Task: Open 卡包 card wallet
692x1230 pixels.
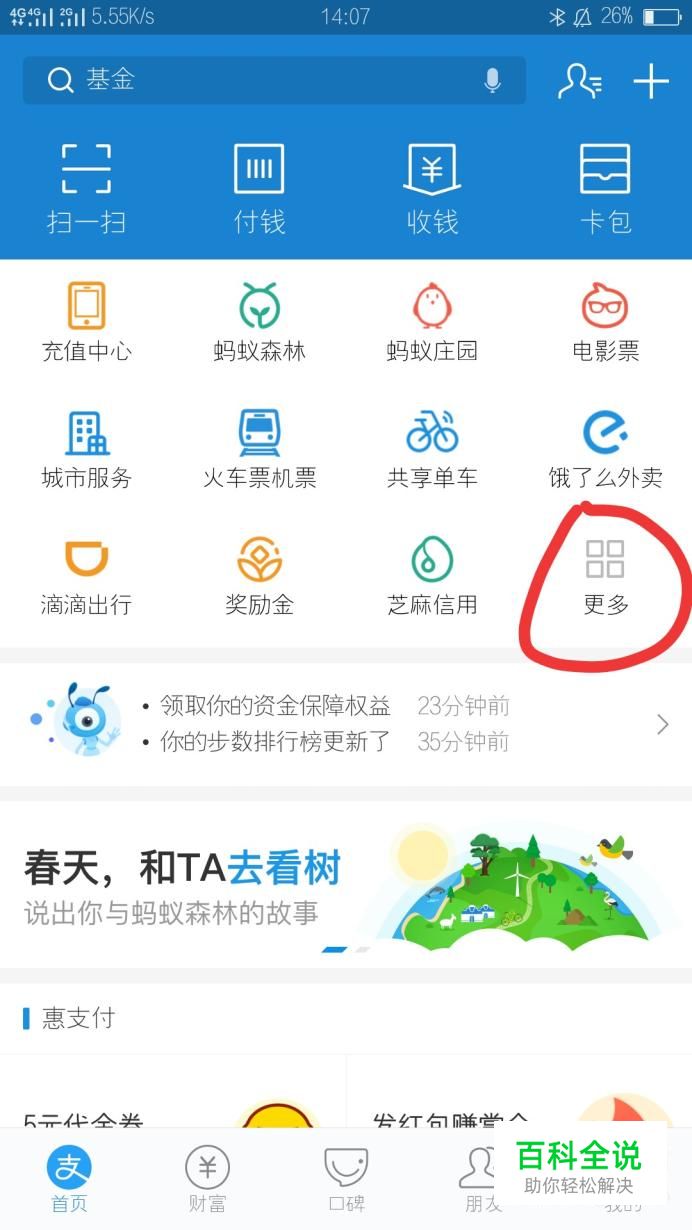Action: point(606,188)
